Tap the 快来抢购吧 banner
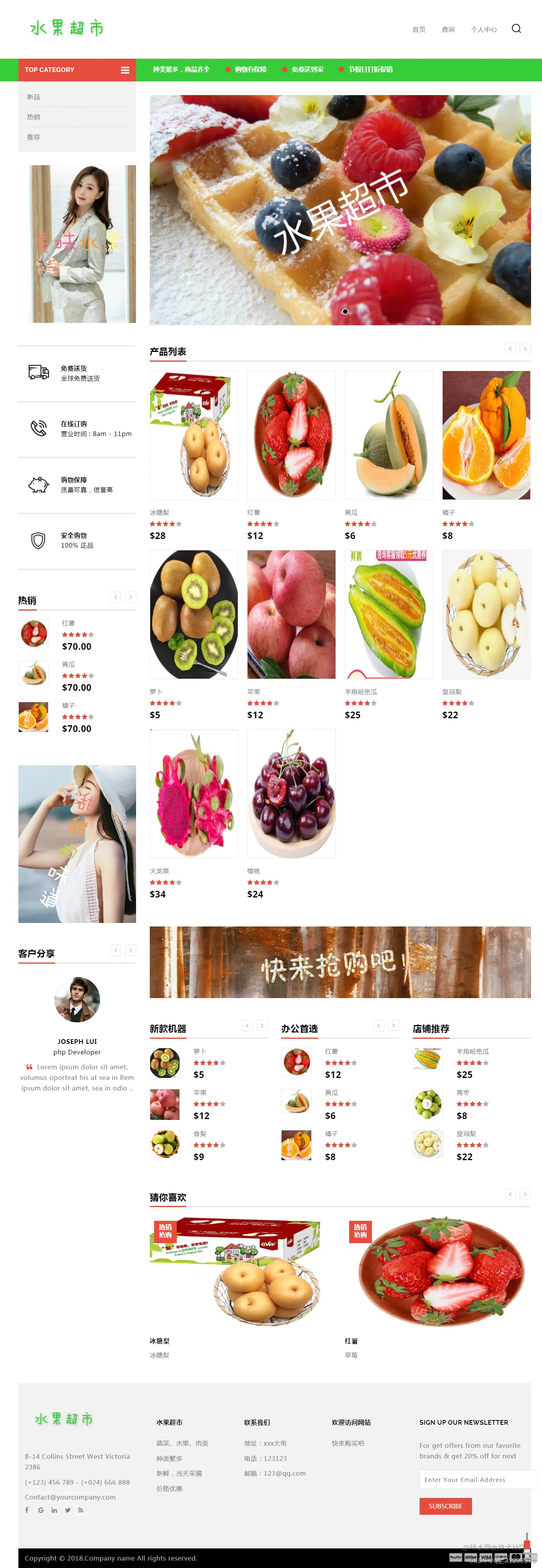This screenshot has height=1568, width=542. [340, 962]
